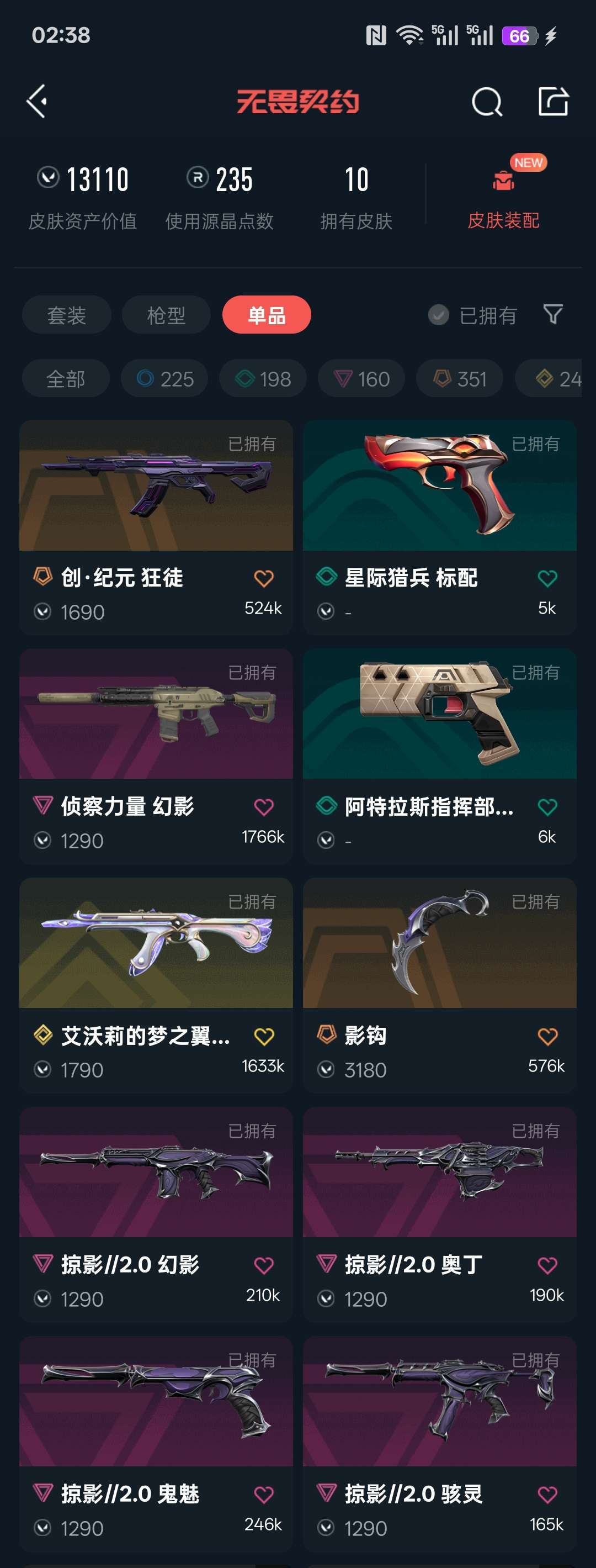596x1568 pixels.
Task: Like the 星际猎兵 标配 skin
Action: tap(547, 578)
